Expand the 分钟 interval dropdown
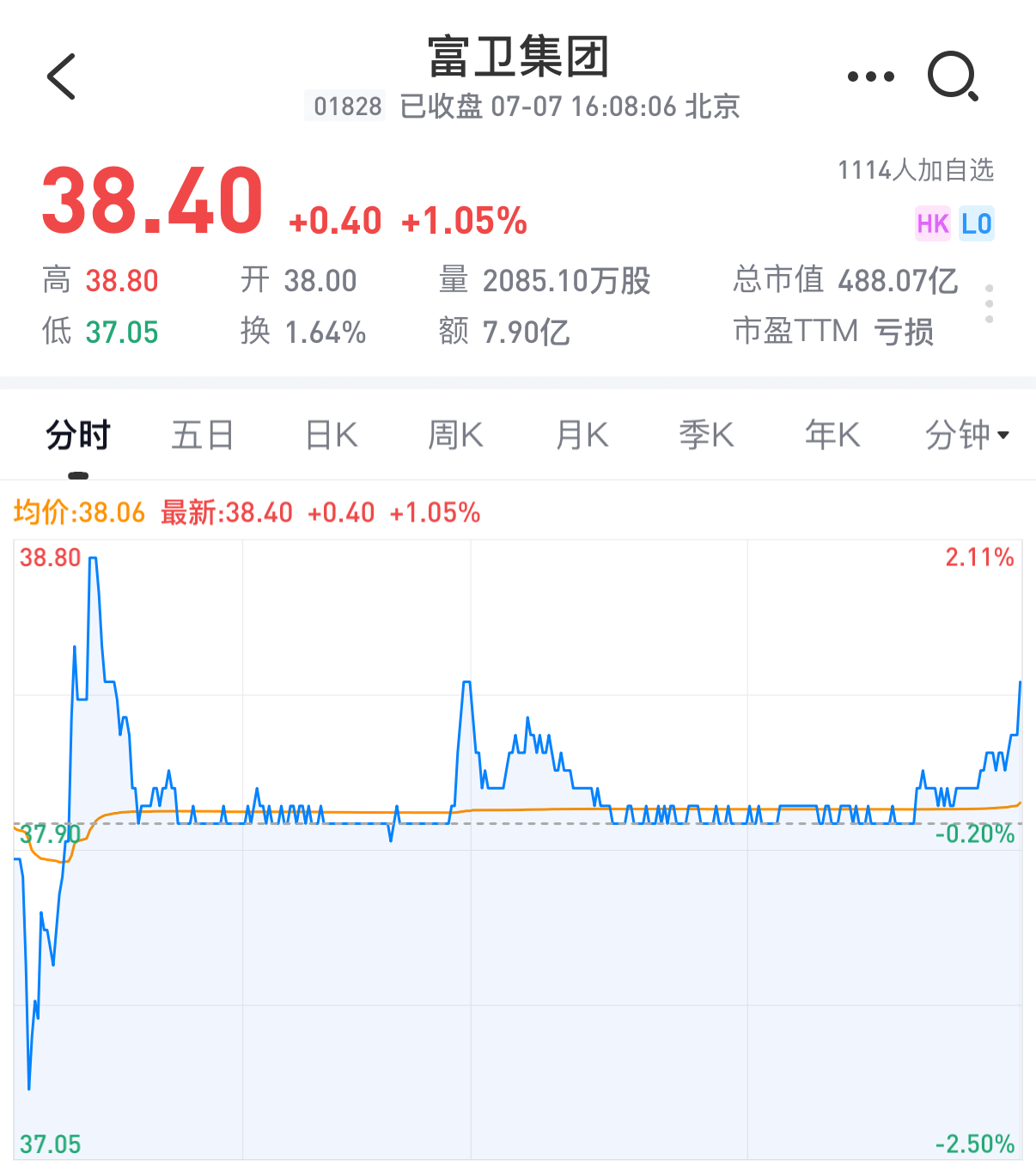The width and height of the screenshot is (1036, 1166). tap(966, 435)
